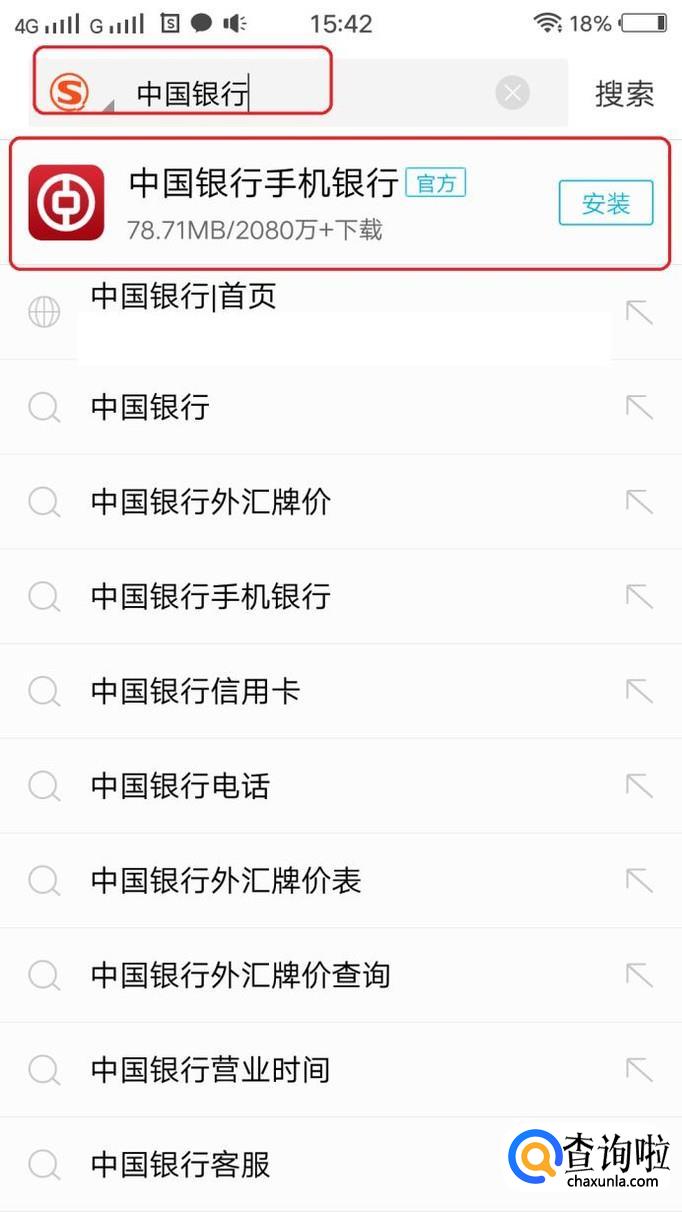Pick the 中国银行电话 suggestion
Image resolution: width=682 pixels, height=1212 pixels.
click(180, 786)
